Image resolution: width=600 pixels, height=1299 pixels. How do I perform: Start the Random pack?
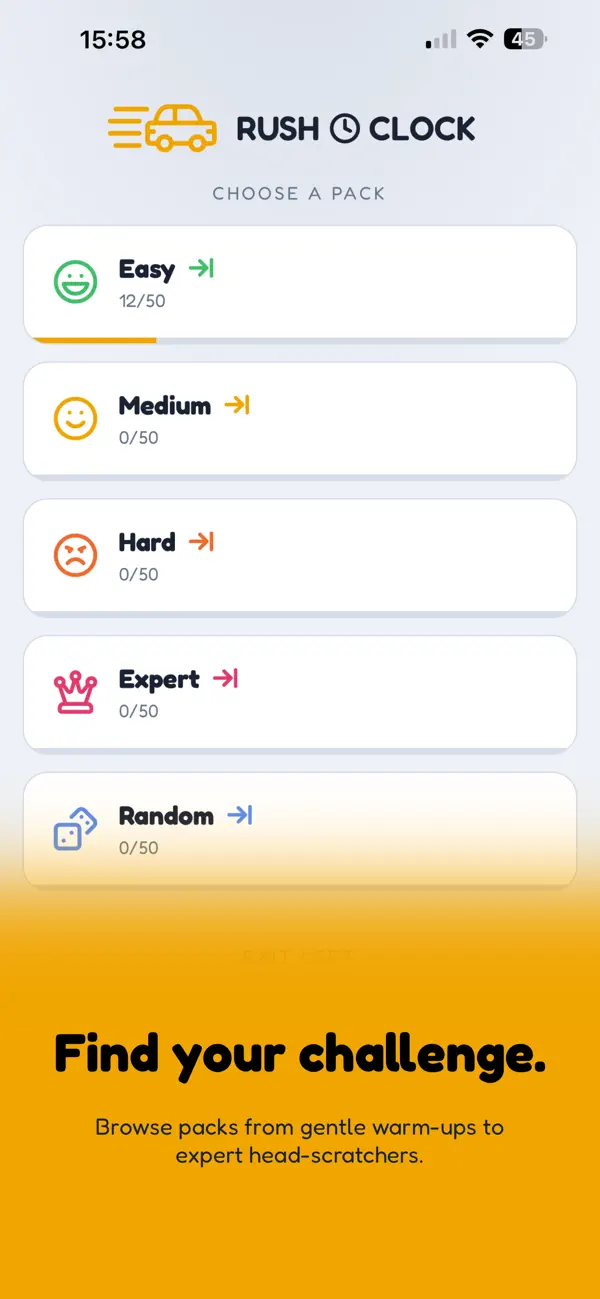tap(300, 830)
